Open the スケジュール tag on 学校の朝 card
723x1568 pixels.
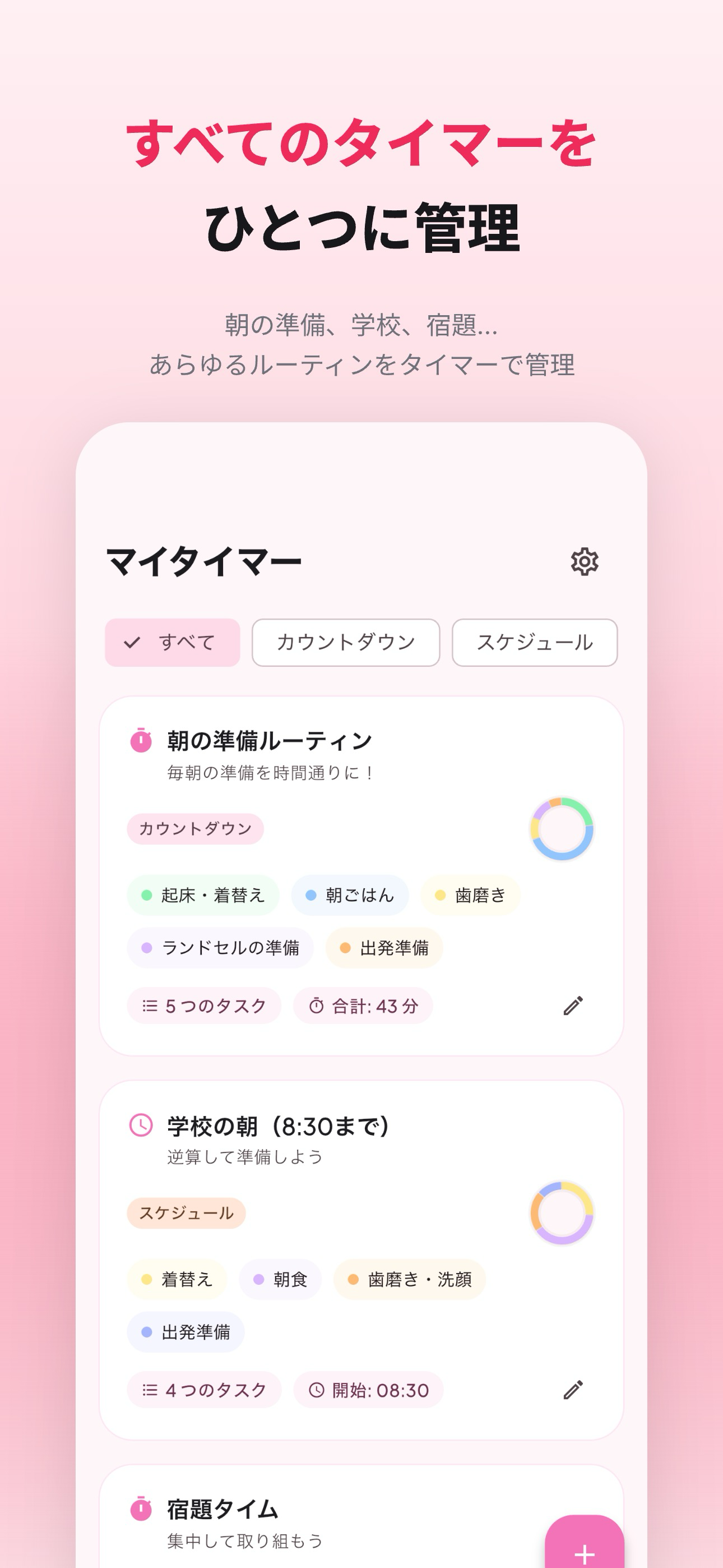186,1212
